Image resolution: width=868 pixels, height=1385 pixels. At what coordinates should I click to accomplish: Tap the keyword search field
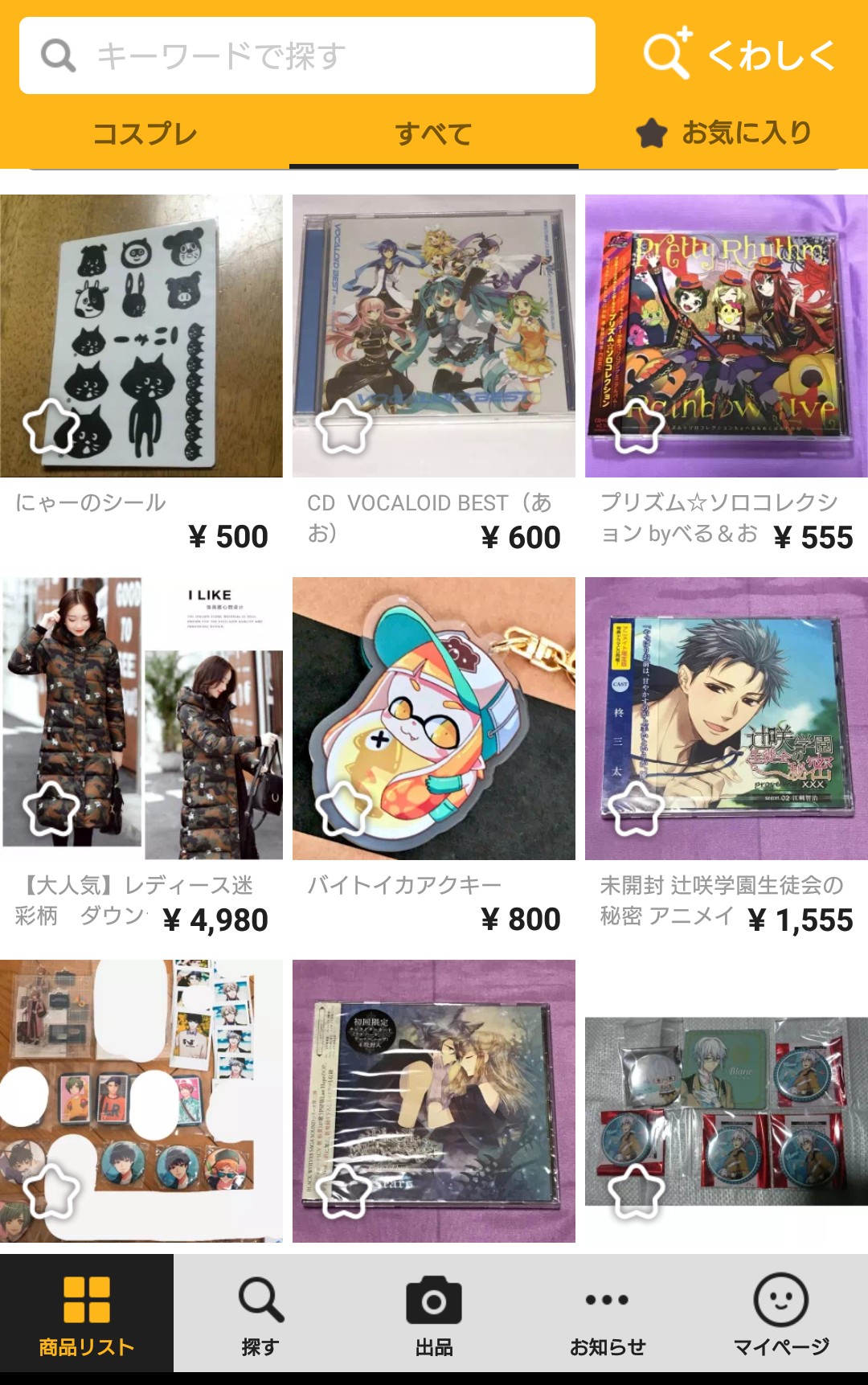tap(307, 55)
